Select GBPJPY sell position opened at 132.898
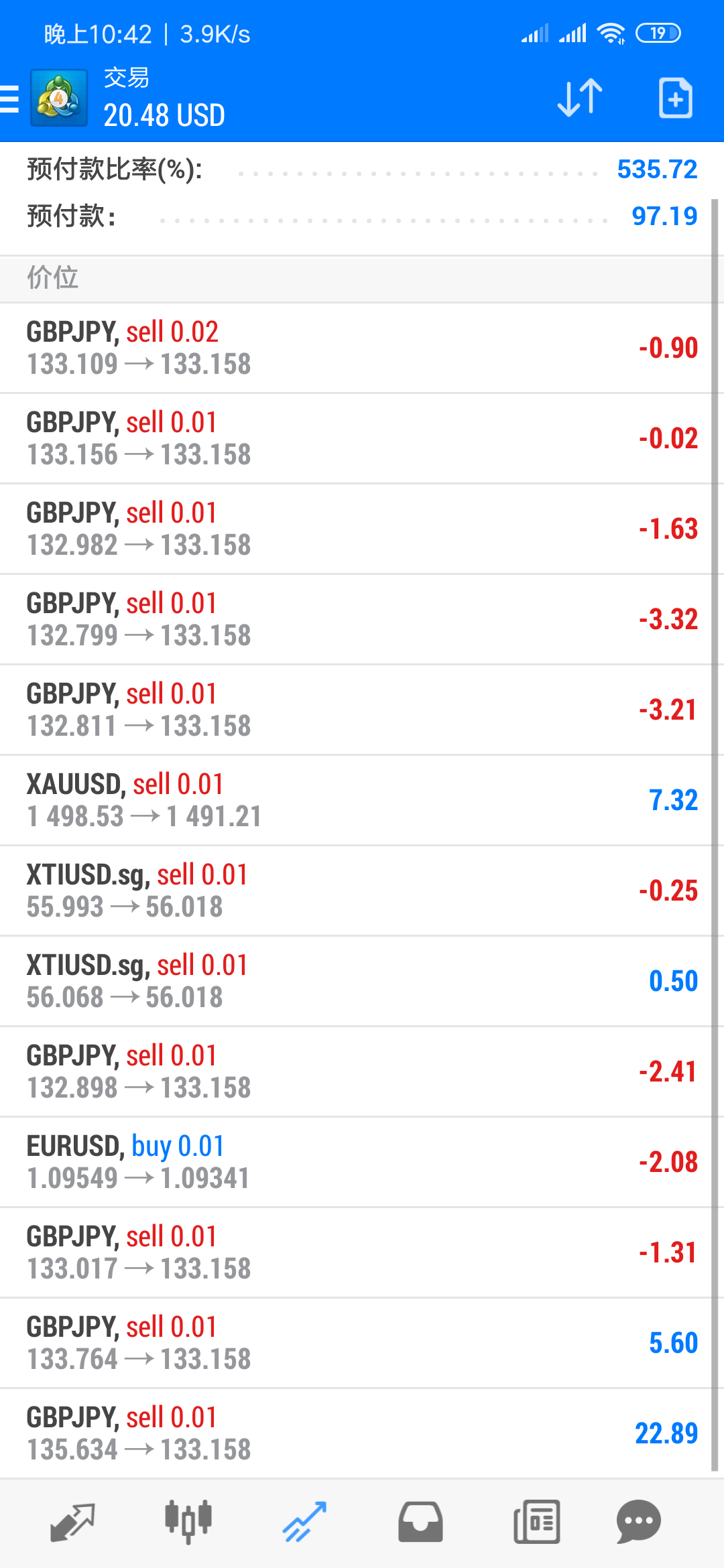724x1568 pixels. (362, 1071)
